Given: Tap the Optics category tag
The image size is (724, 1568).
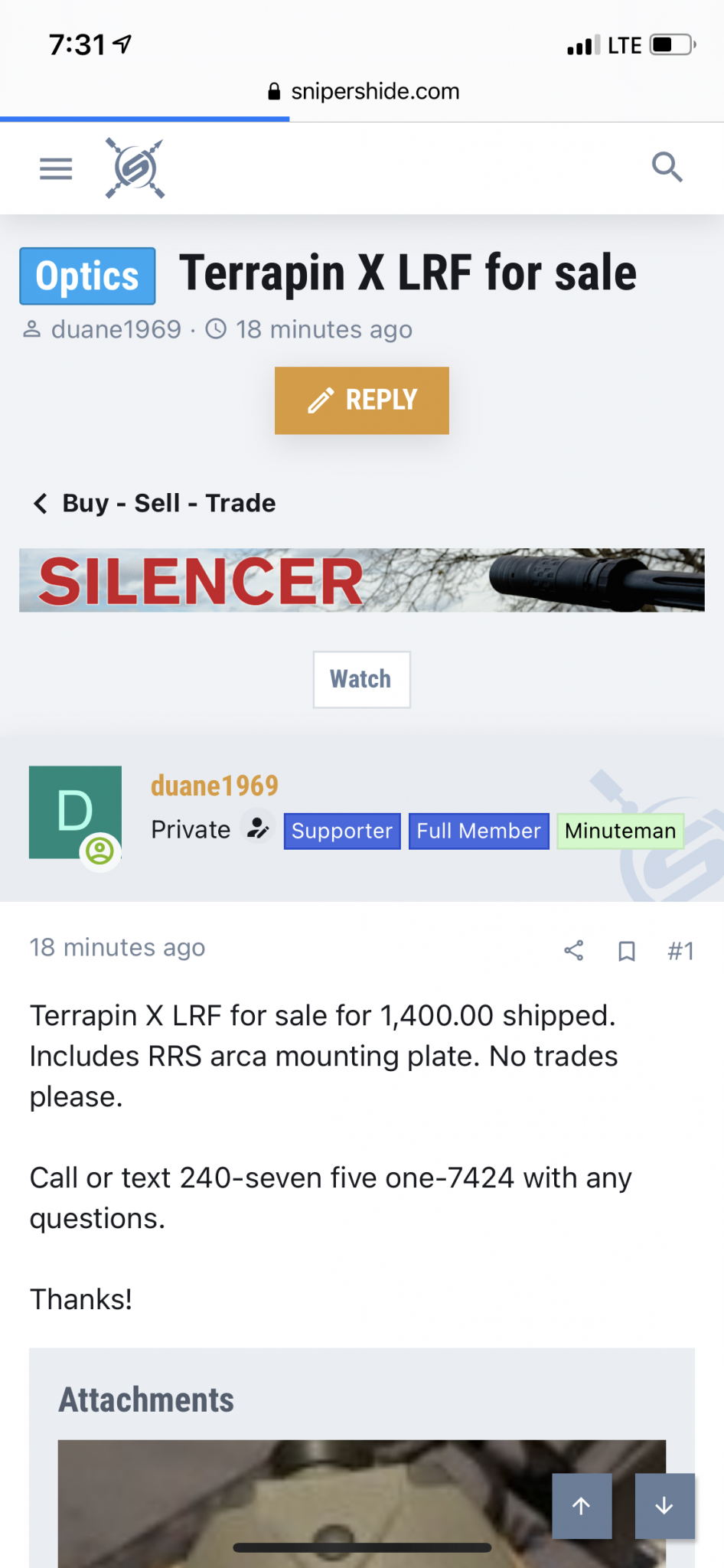Looking at the screenshot, I should (87, 276).
